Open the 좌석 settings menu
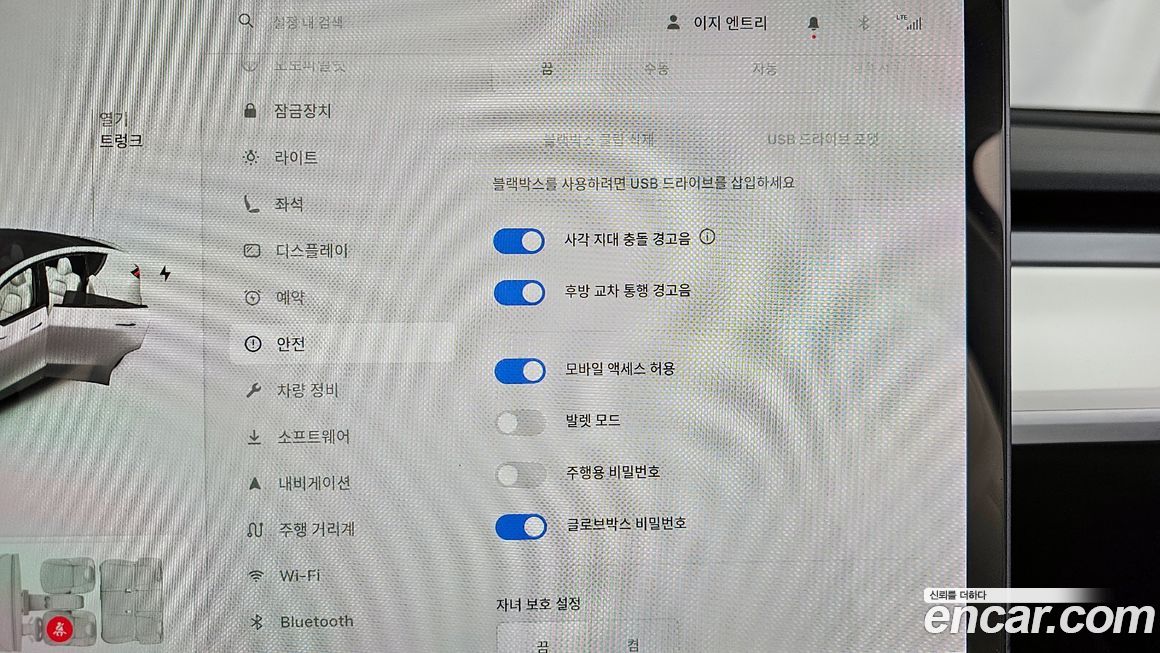1160x653 pixels. point(288,204)
